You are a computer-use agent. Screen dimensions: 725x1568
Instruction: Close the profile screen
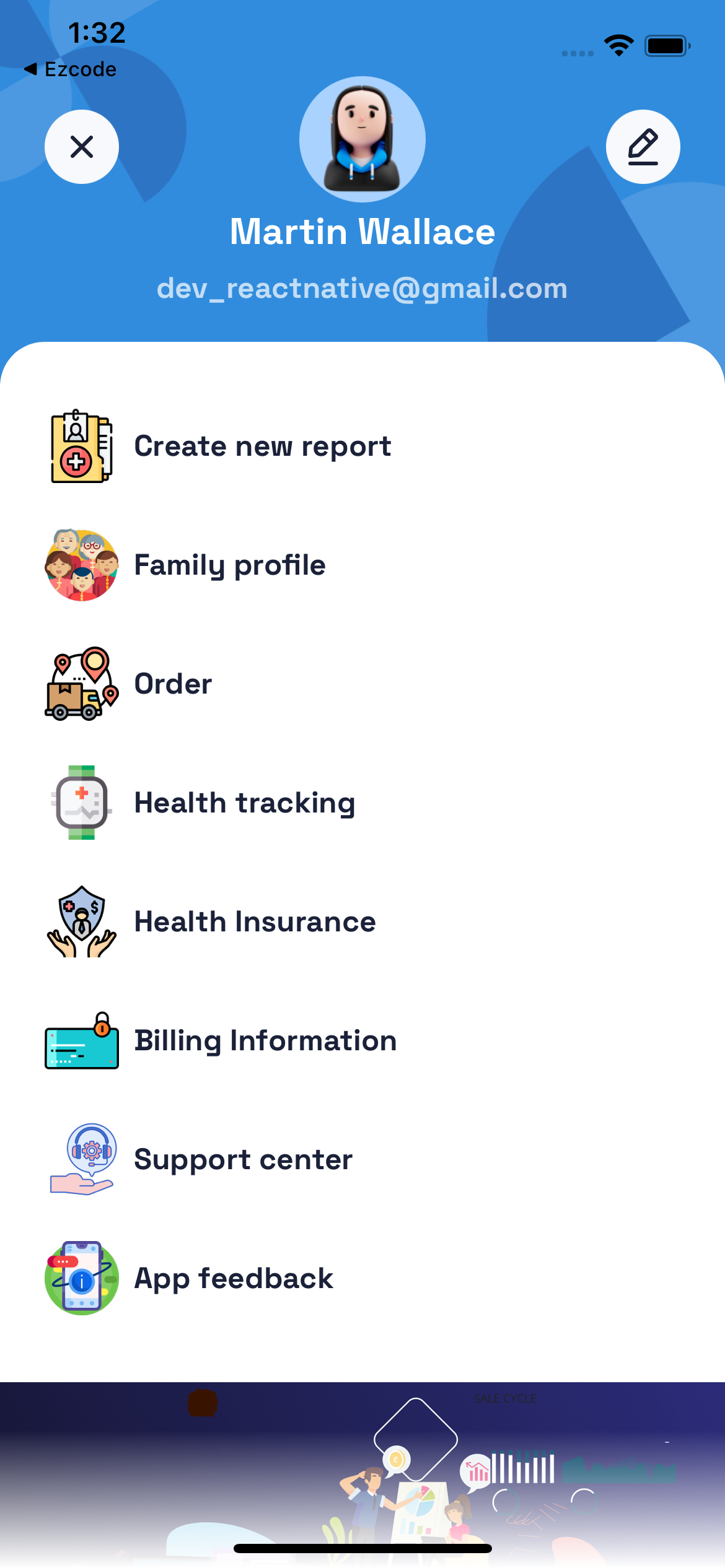click(x=82, y=147)
